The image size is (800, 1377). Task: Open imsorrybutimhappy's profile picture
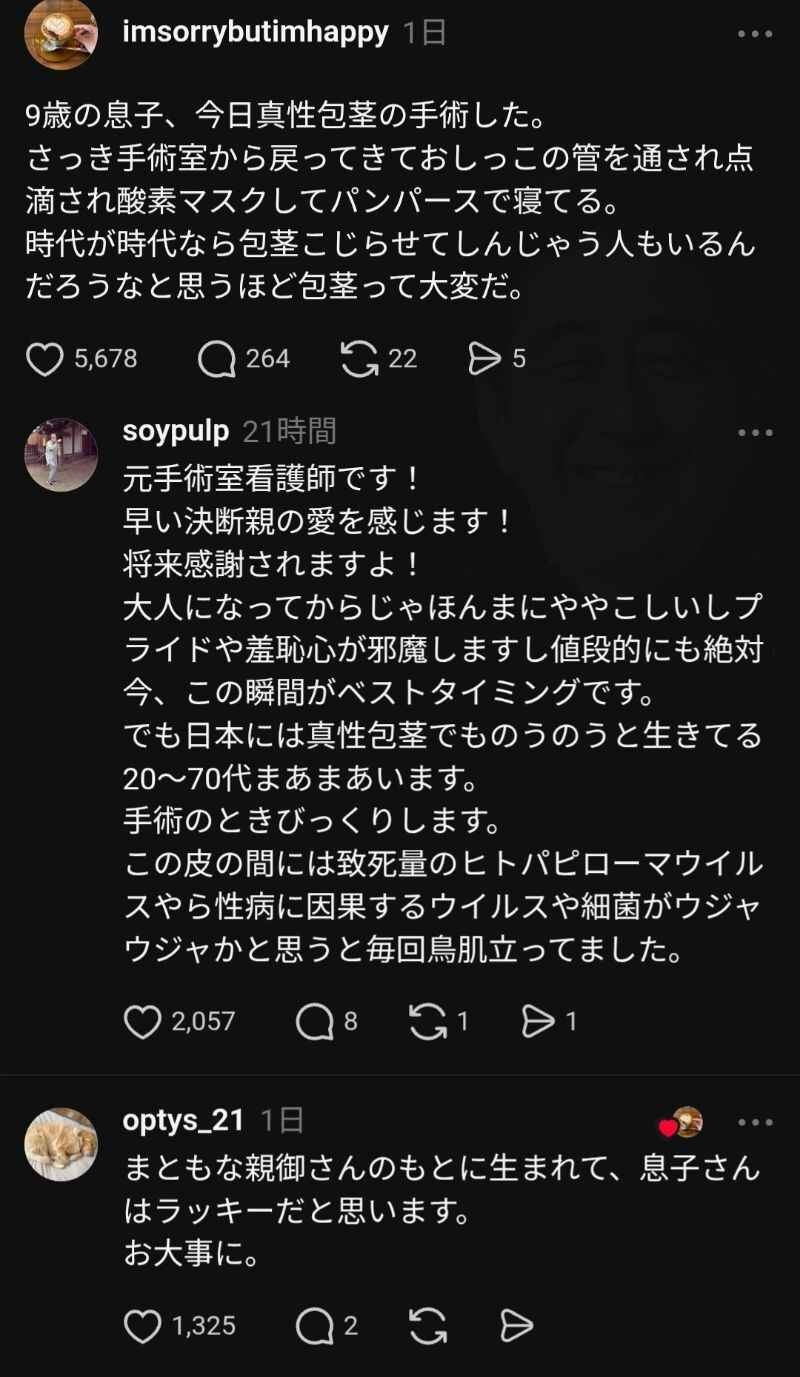pos(61,33)
